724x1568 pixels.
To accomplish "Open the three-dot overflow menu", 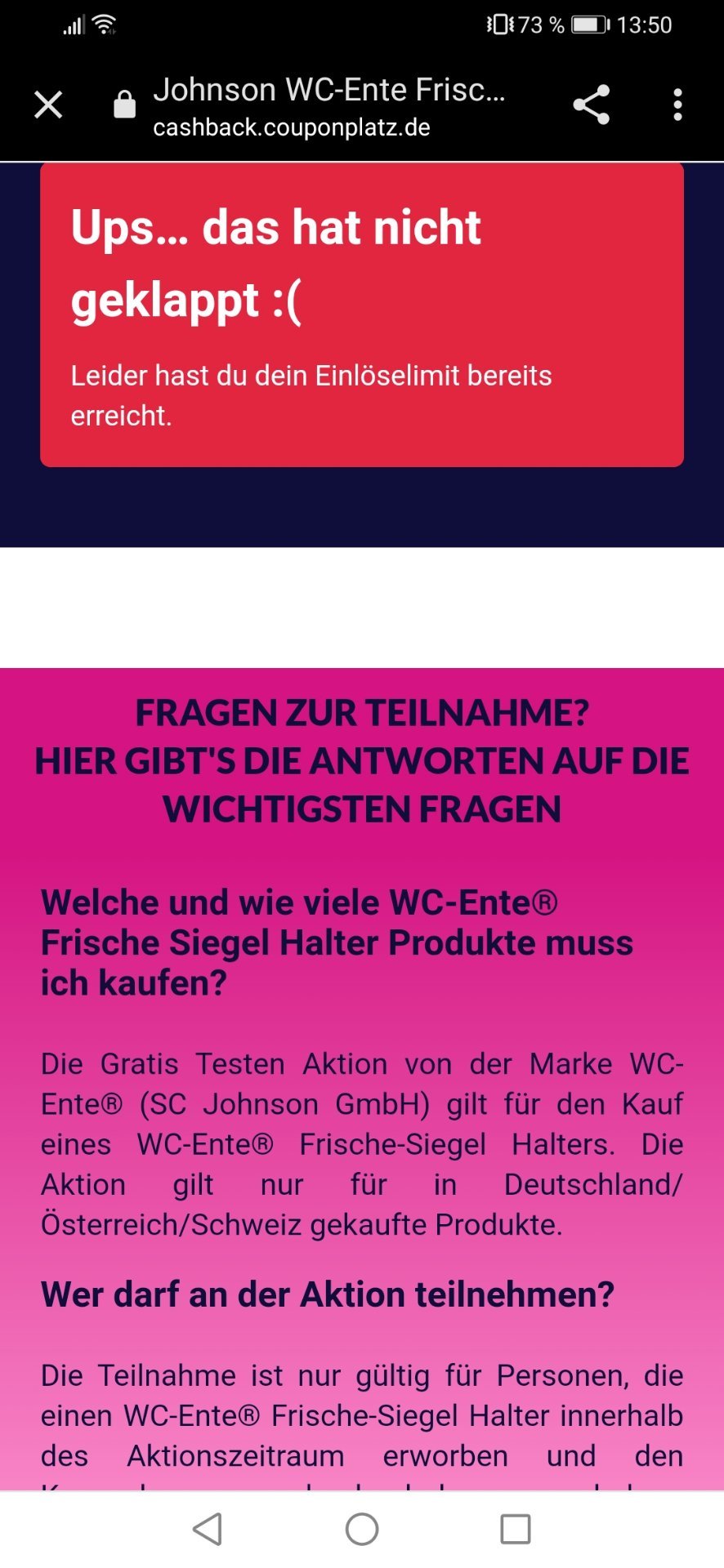I will coord(677,105).
